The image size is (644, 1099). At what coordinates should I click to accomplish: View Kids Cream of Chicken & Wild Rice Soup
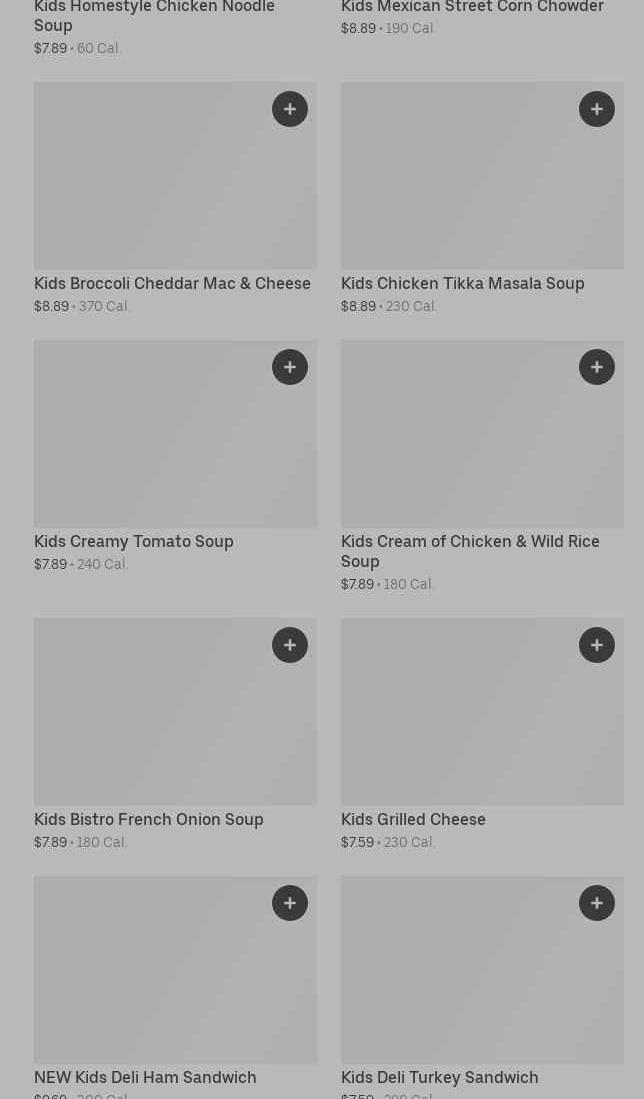click(470, 551)
